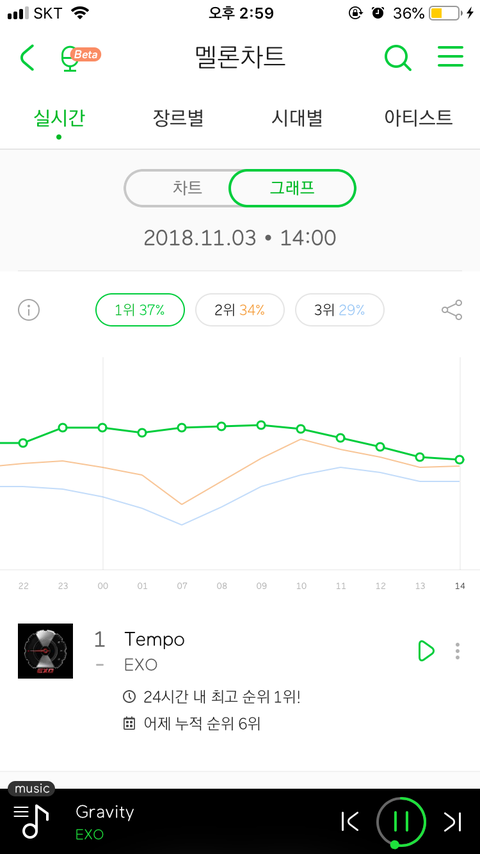
Task: Select the 2위 34% chip
Action: point(240,310)
